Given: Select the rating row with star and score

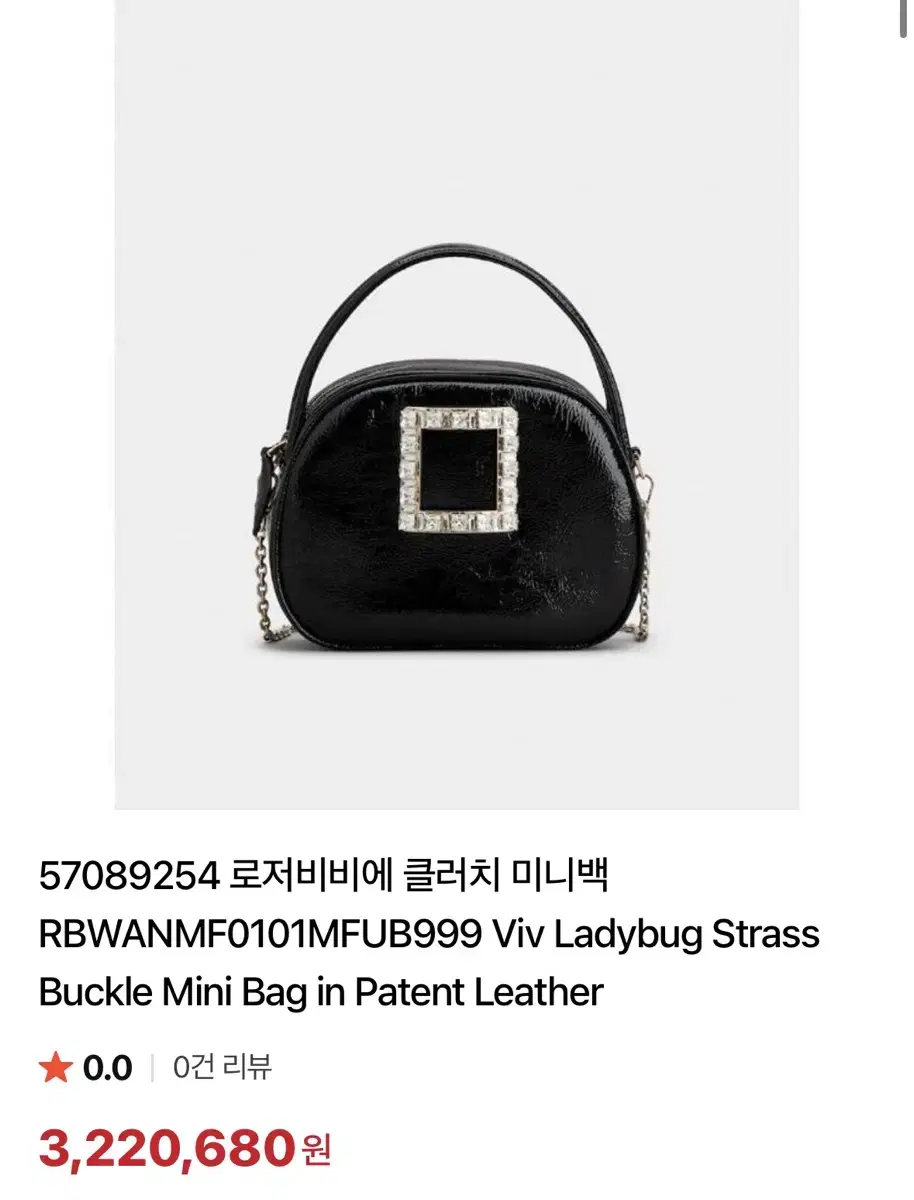Looking at the screenshot, I should tap(140, 1068).
